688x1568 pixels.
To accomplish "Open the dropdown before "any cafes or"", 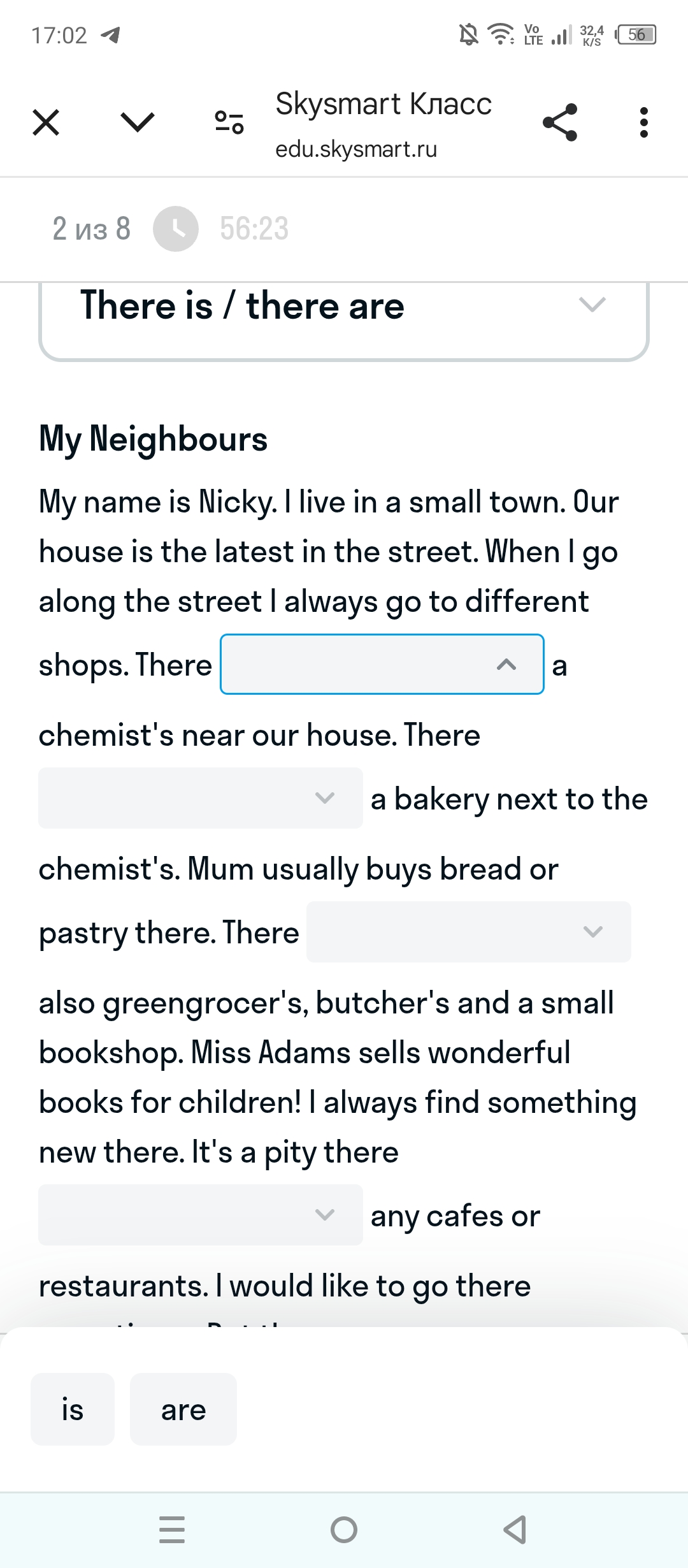I will (x=201, y=1215).
